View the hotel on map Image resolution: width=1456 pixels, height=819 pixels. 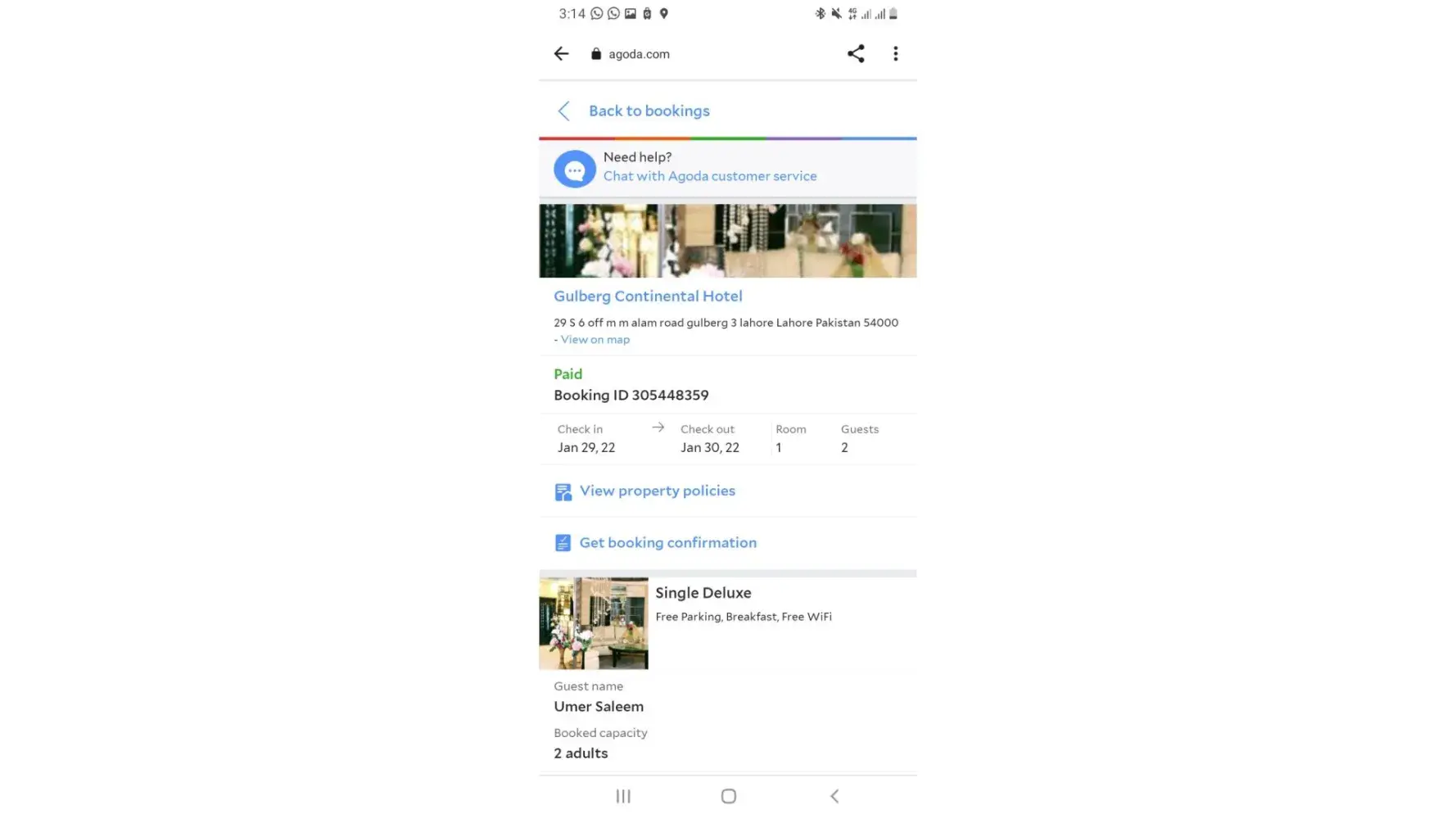(x=595, y=340)
